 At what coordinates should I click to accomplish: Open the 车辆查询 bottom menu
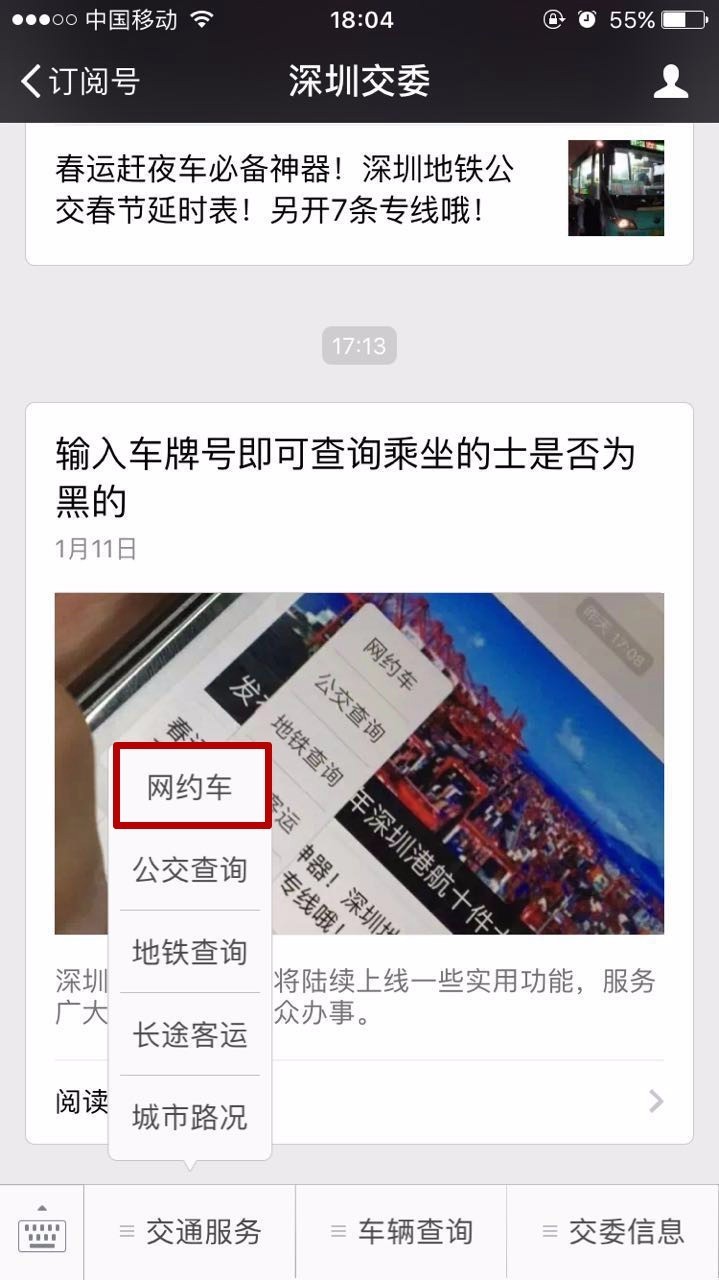[x=401, y=1232]
